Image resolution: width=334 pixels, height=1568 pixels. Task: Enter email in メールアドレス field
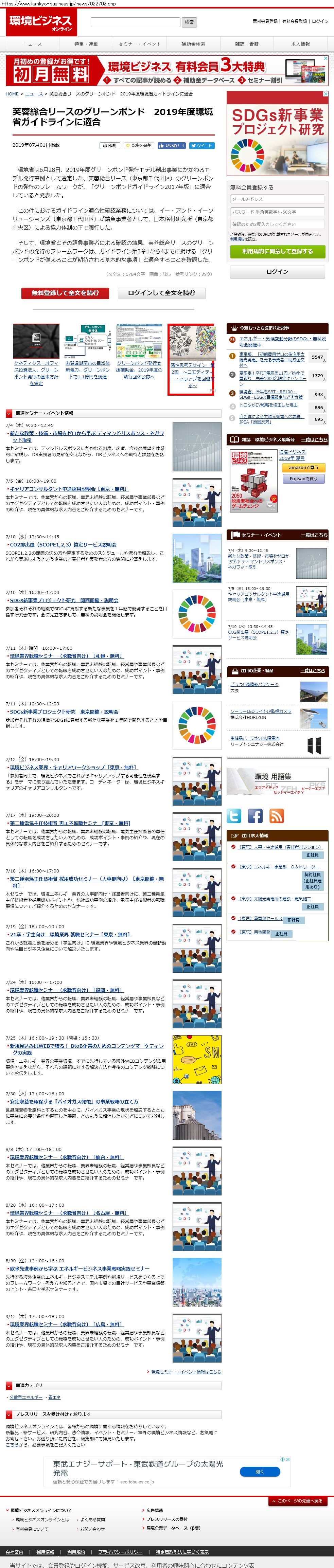pyautogui.click(x=277, y=199)
